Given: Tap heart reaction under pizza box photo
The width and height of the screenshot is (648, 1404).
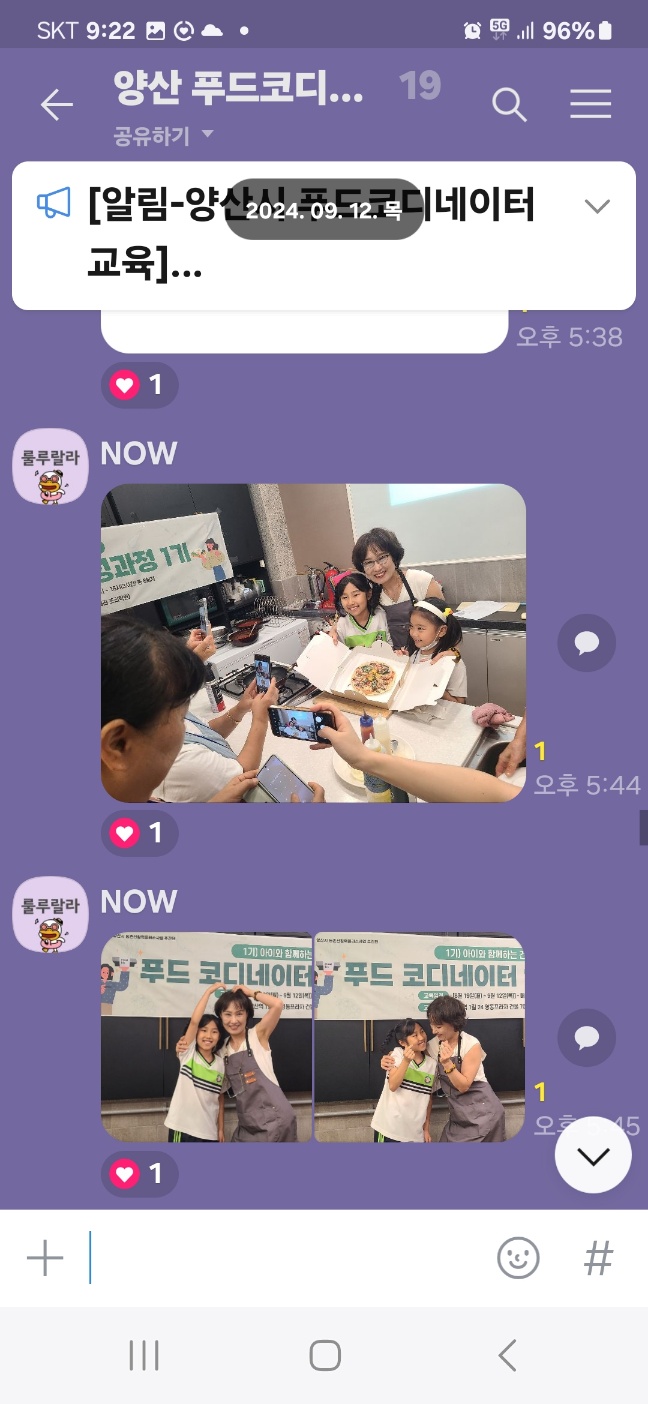Looking at the screenshot, I should (x=139, y=833).
